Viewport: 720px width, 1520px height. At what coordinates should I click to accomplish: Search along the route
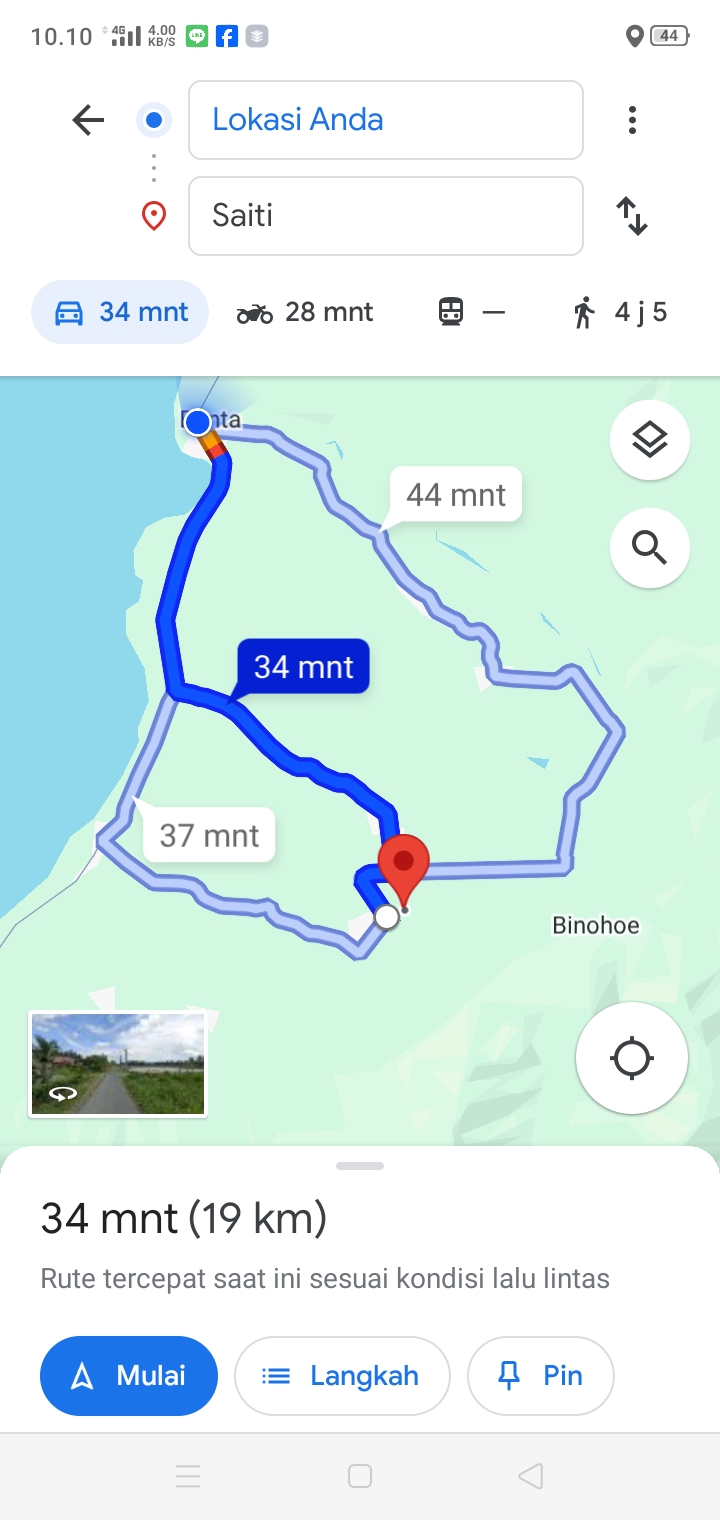[650, 548]
